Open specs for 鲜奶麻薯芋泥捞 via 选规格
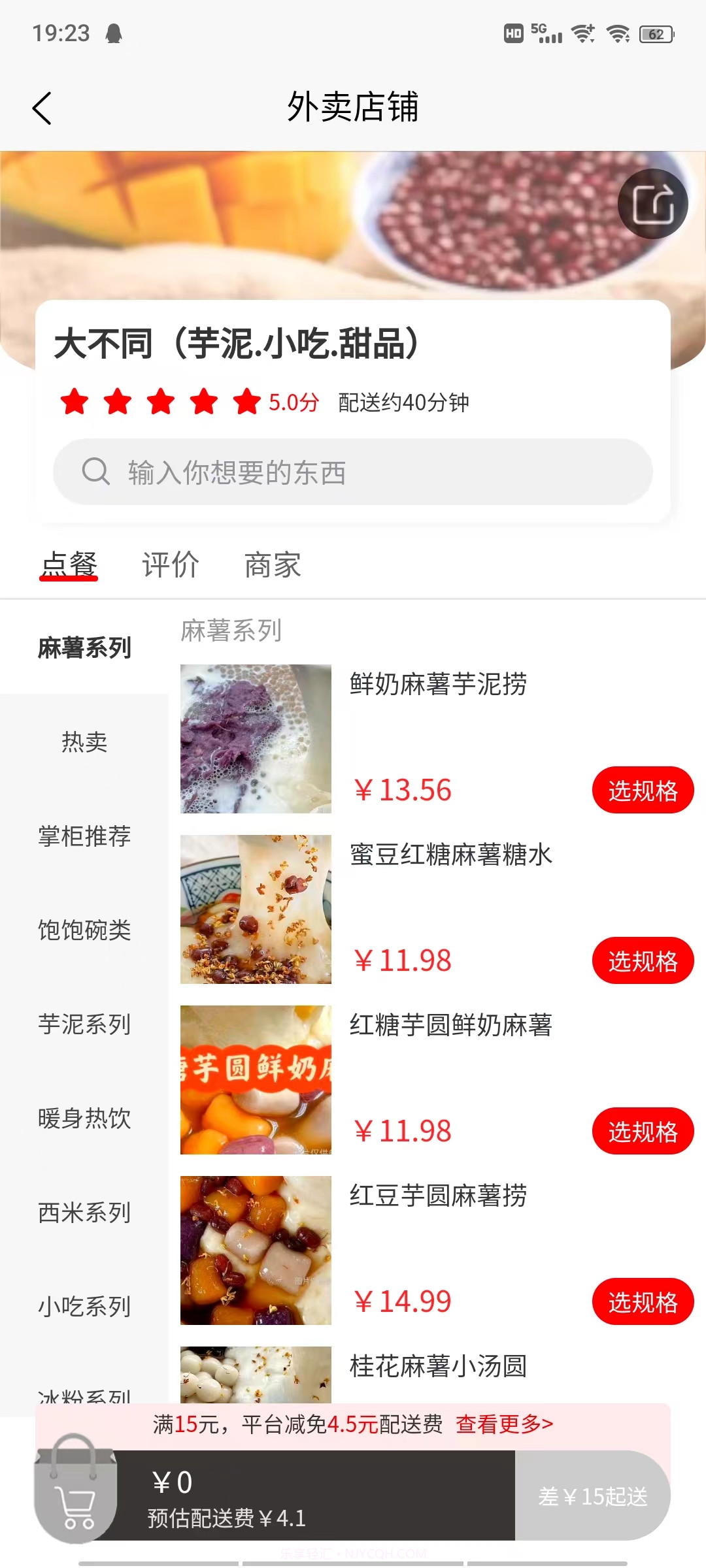The width and height of the screenshot is (706, 1568). (643, 790)
